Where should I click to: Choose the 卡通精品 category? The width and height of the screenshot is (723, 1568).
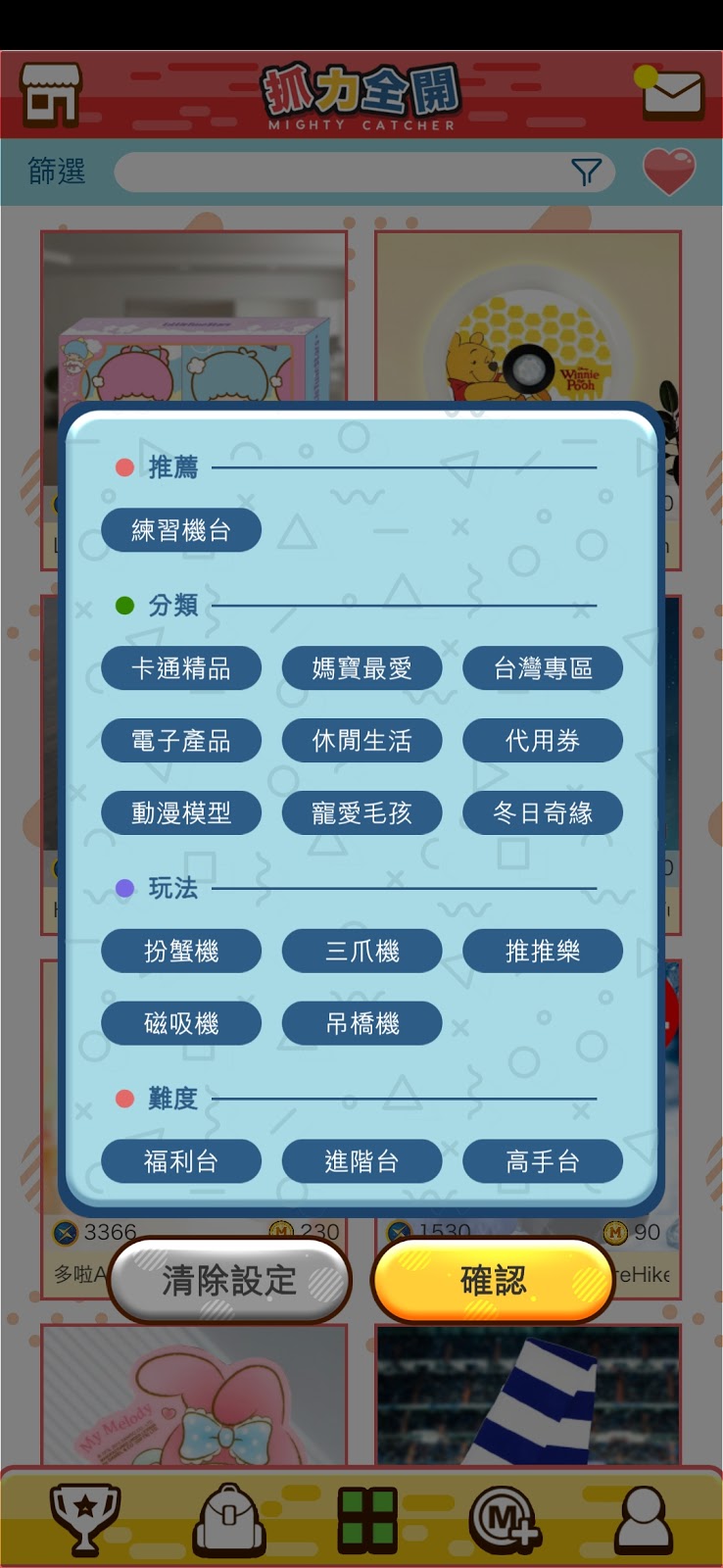(x=181, y=668)
